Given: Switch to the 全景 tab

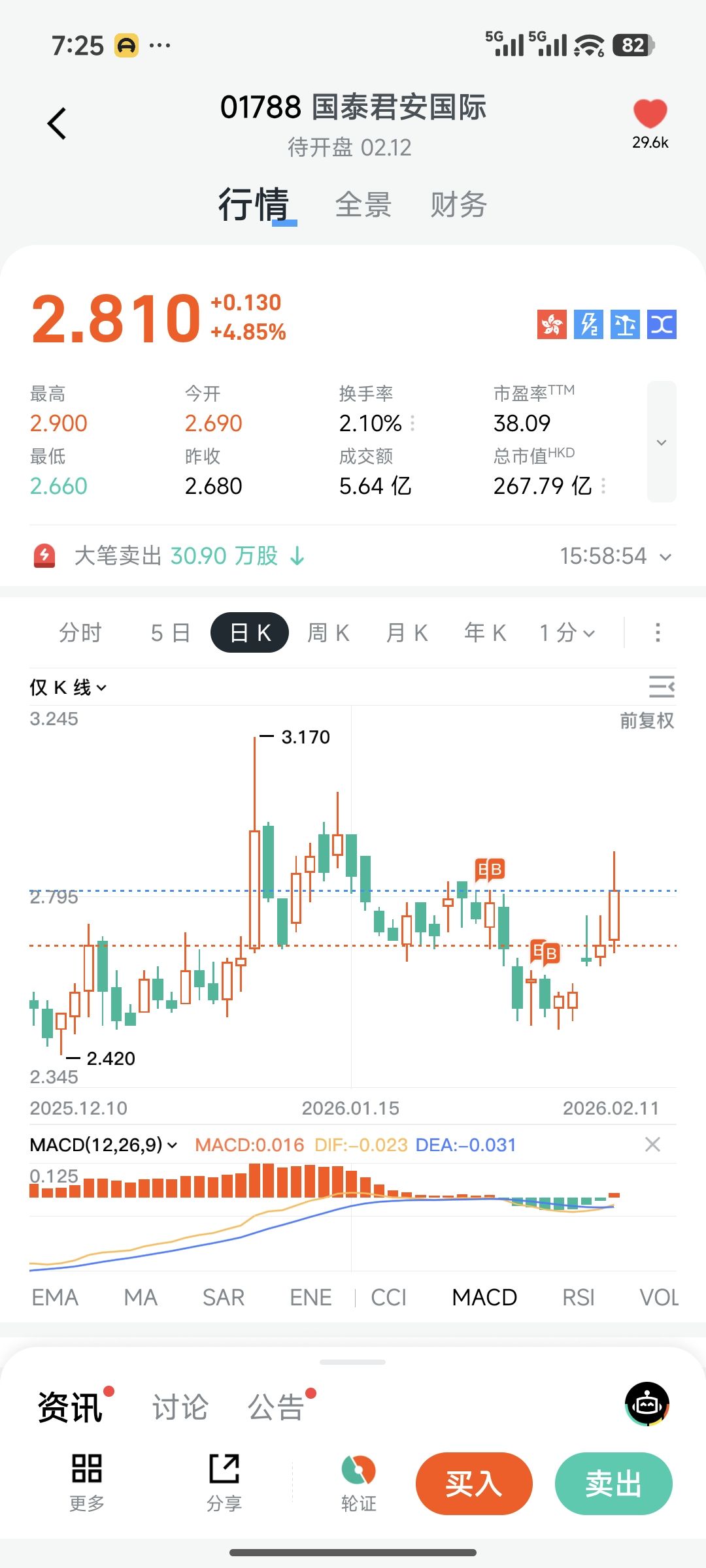Looking at the screenshot, I should pos(363,205).
